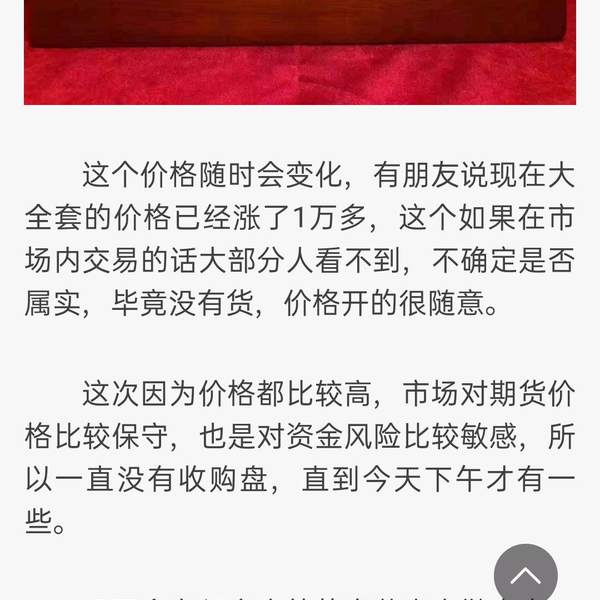
Task: Open the red article image
Action: coord(300,50)
